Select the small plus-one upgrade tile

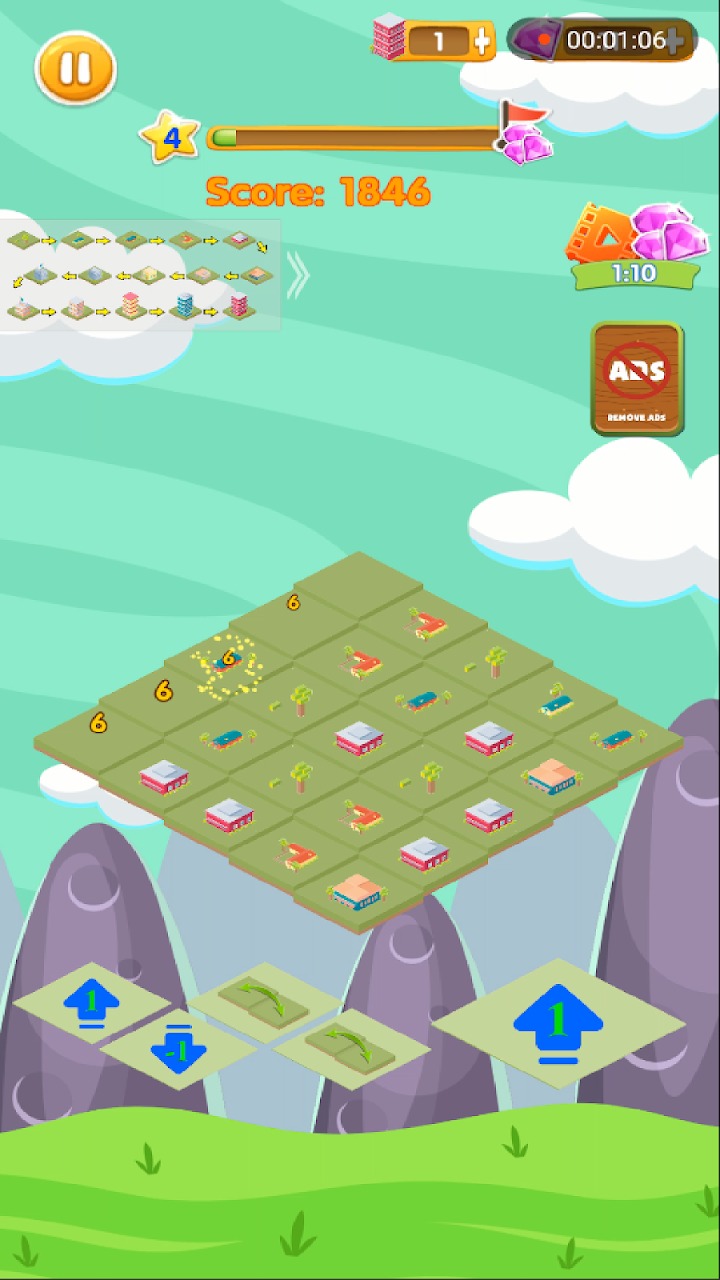pyautogui.click(x=91, y=1003)
